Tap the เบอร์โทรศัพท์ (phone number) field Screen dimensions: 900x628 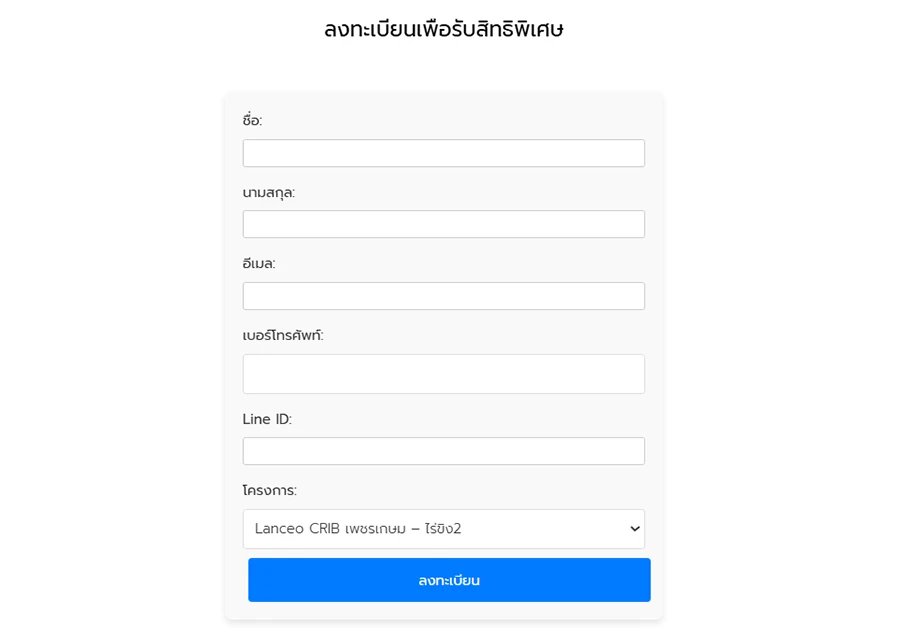click(x=443, y=374)
